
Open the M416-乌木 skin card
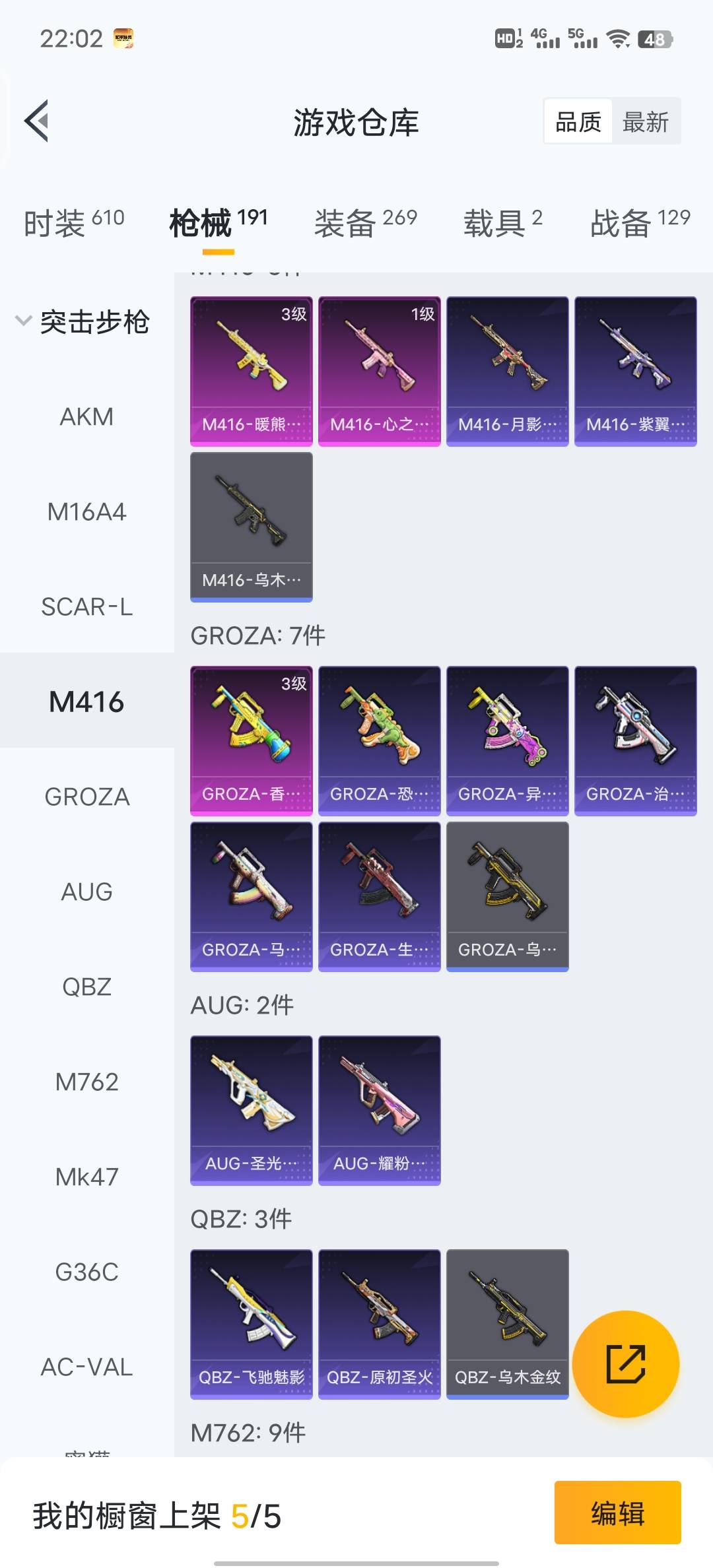click(251, 527)
